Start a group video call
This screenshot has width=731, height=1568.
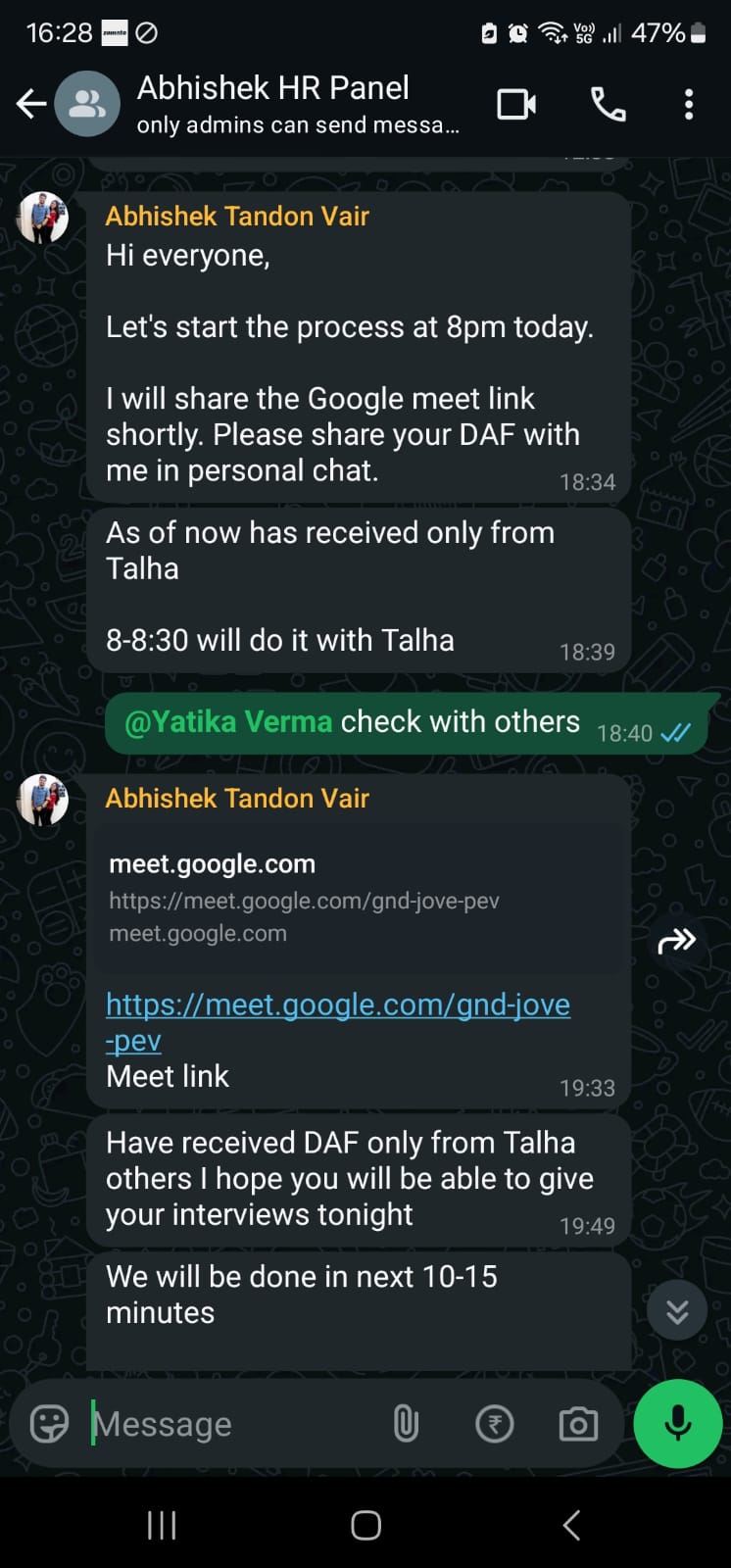(516, 104)
